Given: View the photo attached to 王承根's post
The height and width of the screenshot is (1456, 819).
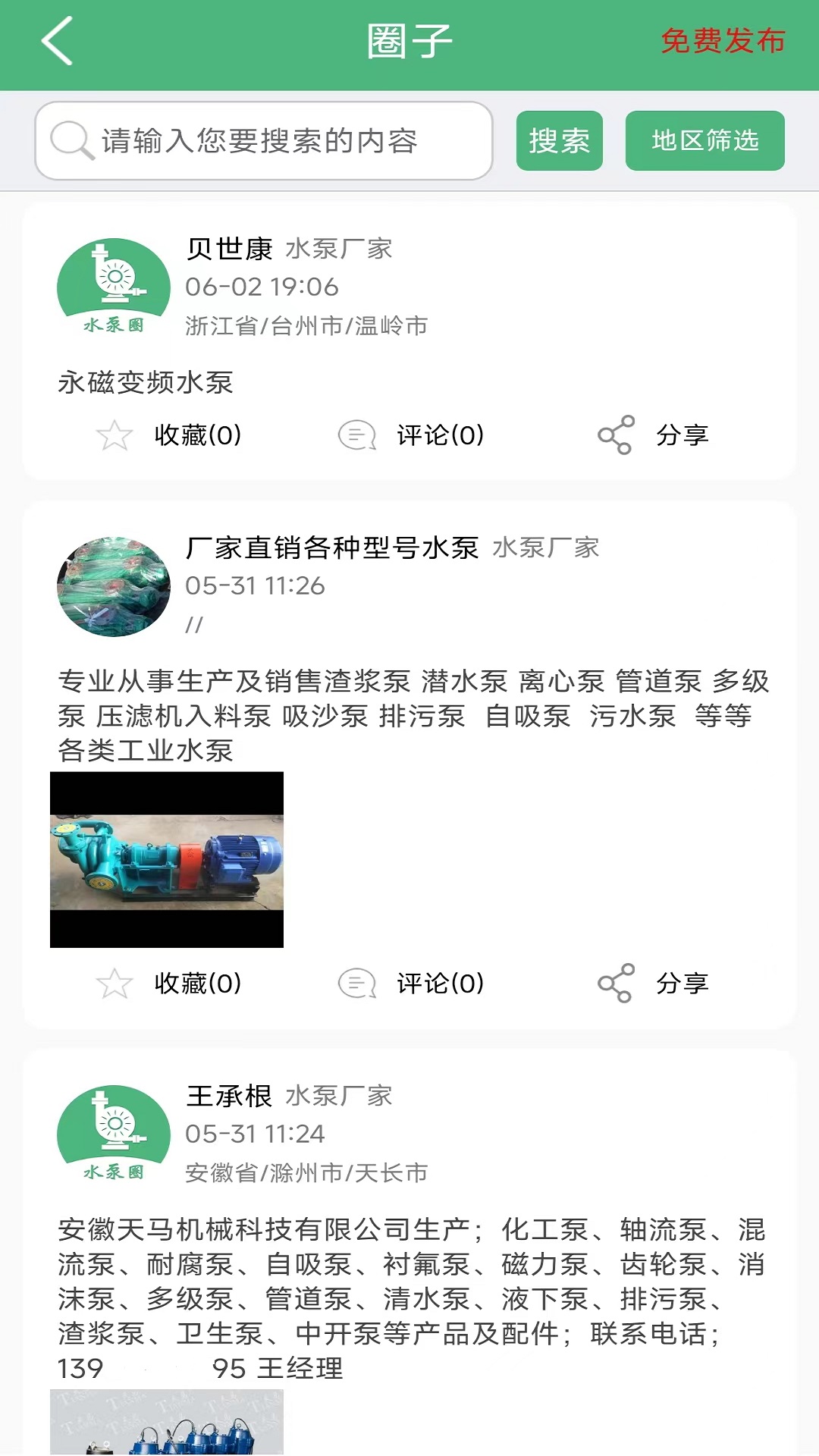Looking at the screenshot, I should (x=167, y=1422).
